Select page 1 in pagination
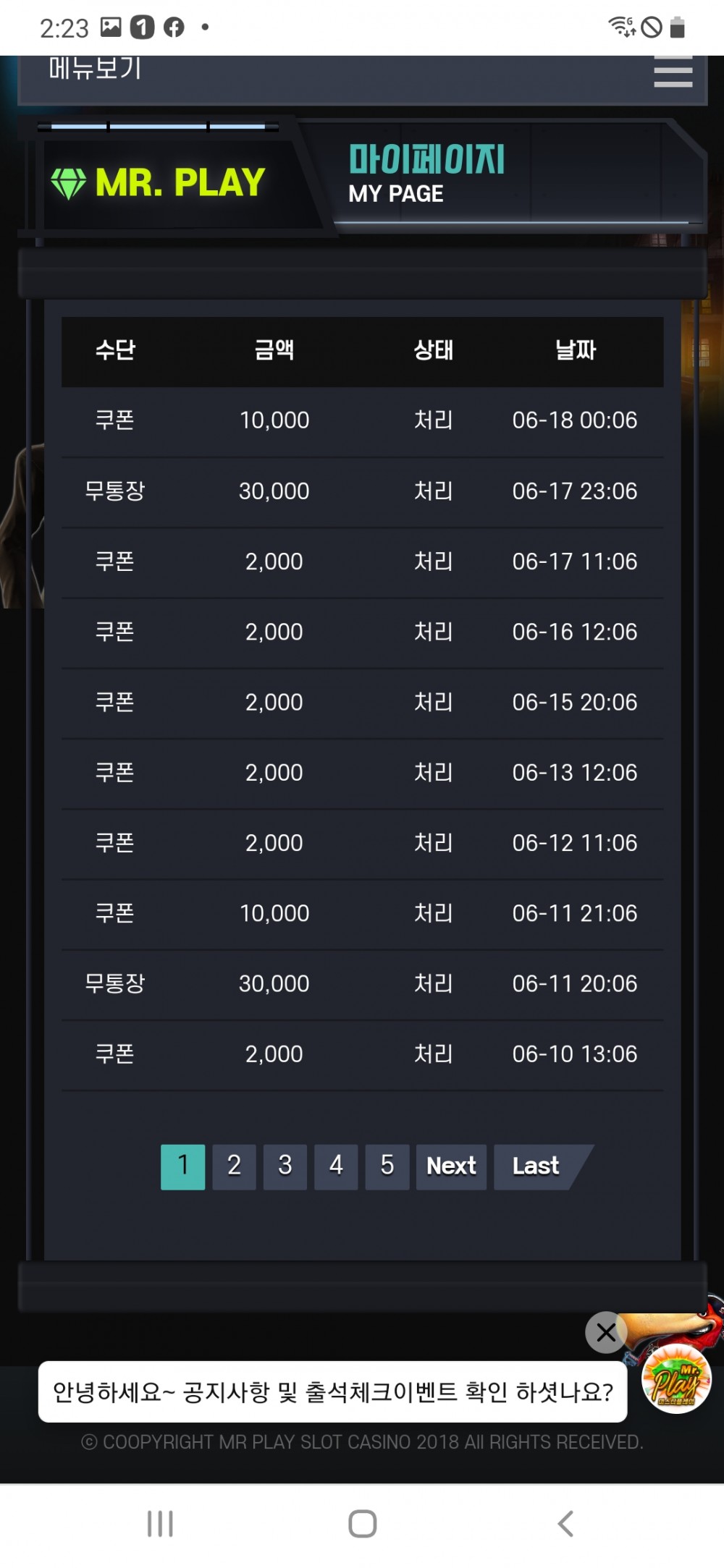 tap(182, 1166)
